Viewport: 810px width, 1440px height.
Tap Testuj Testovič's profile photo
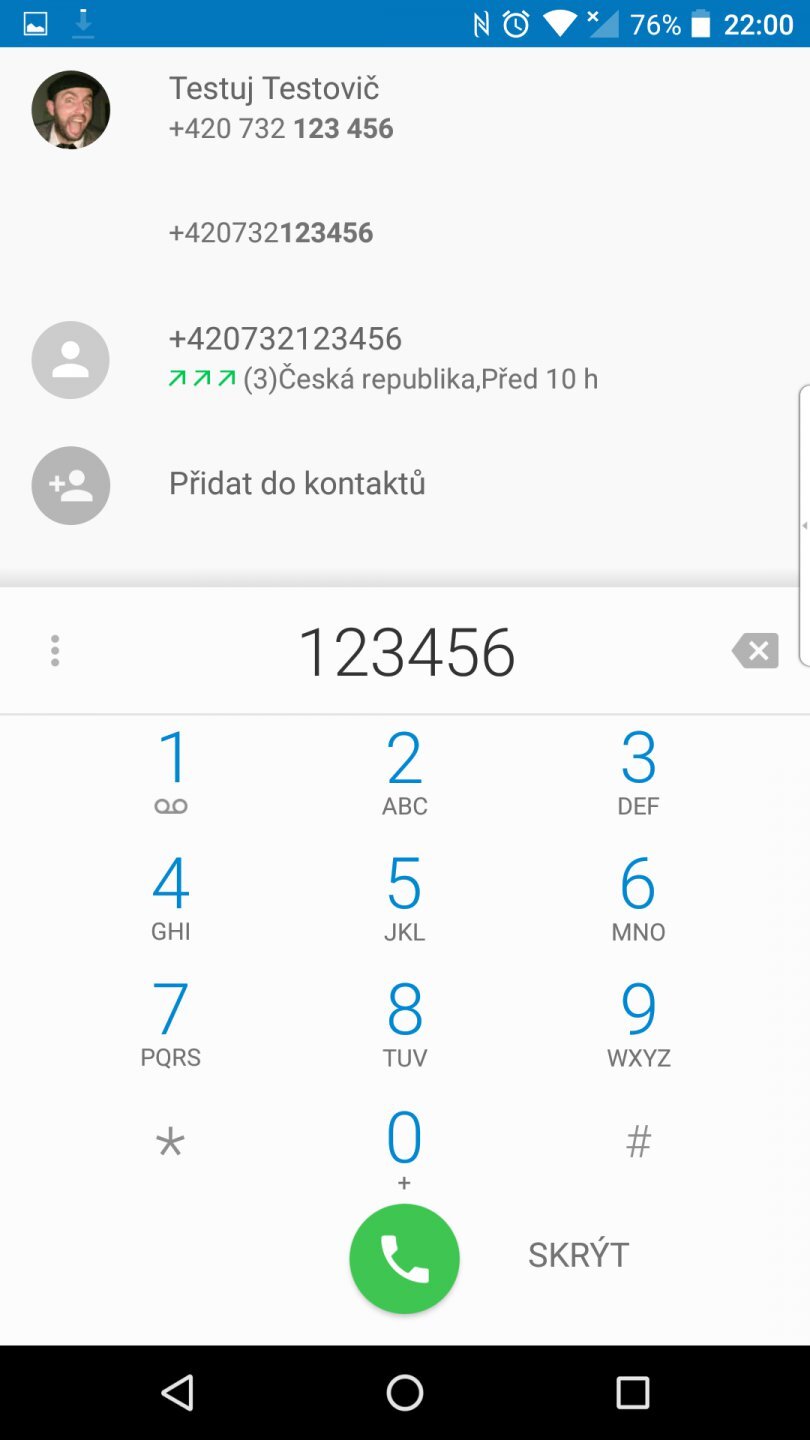pyautogui.click(x=70, y=110)
